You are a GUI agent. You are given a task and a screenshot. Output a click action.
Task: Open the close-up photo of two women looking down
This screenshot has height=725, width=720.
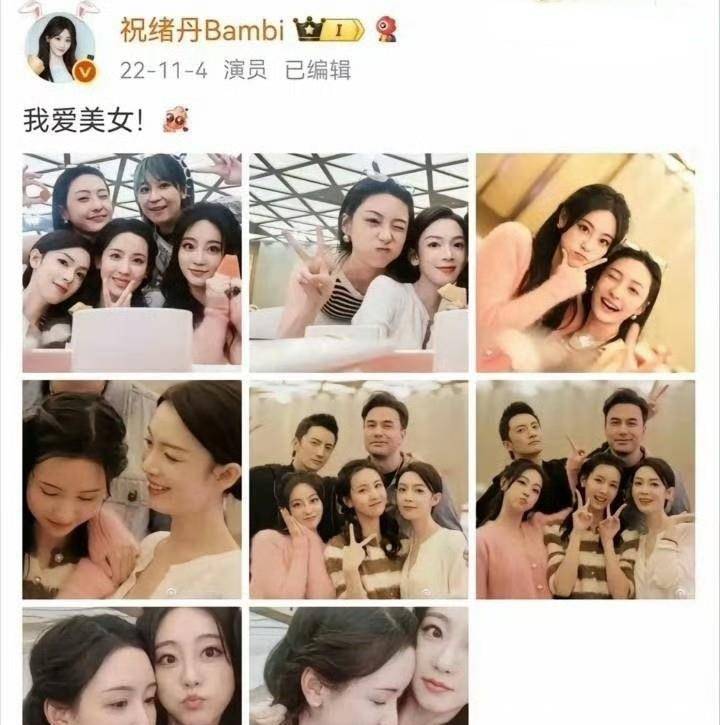(x=132, y=489)
